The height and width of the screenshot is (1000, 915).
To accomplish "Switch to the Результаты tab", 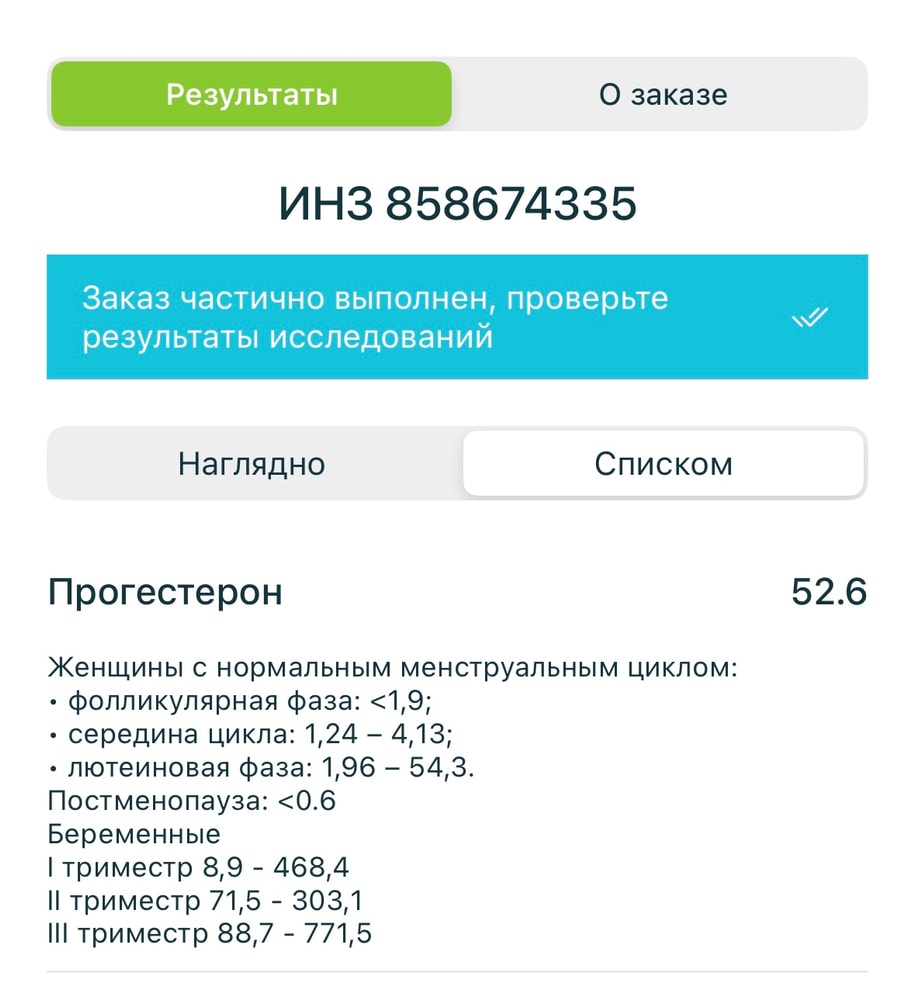I will 251,95.
